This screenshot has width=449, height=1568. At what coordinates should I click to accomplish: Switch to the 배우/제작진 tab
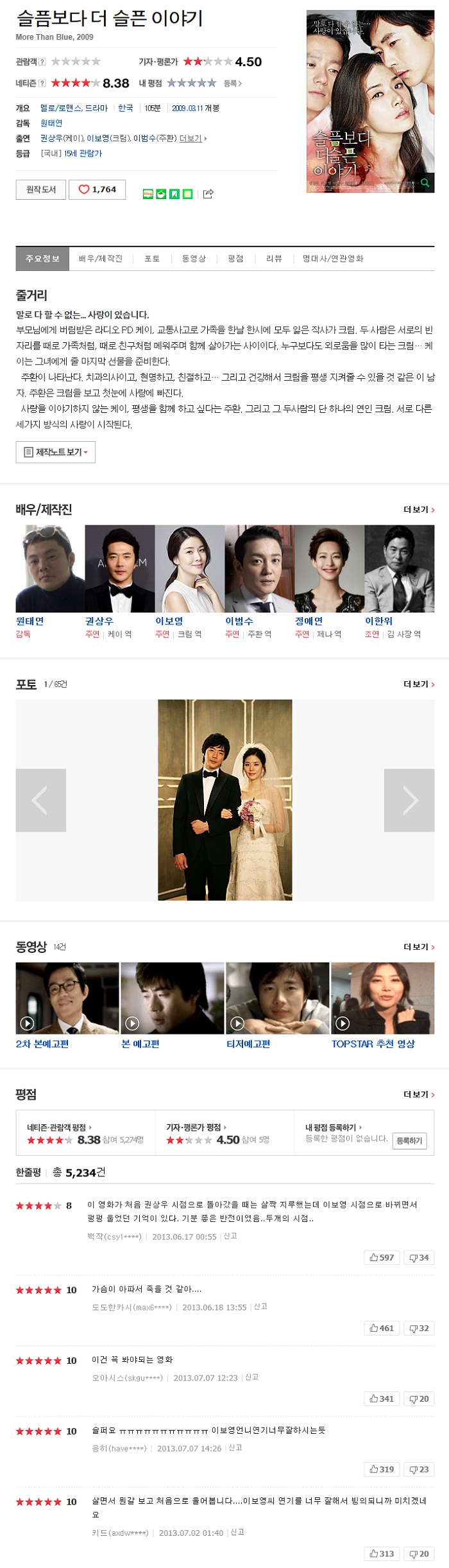click(x=101, y=259)
